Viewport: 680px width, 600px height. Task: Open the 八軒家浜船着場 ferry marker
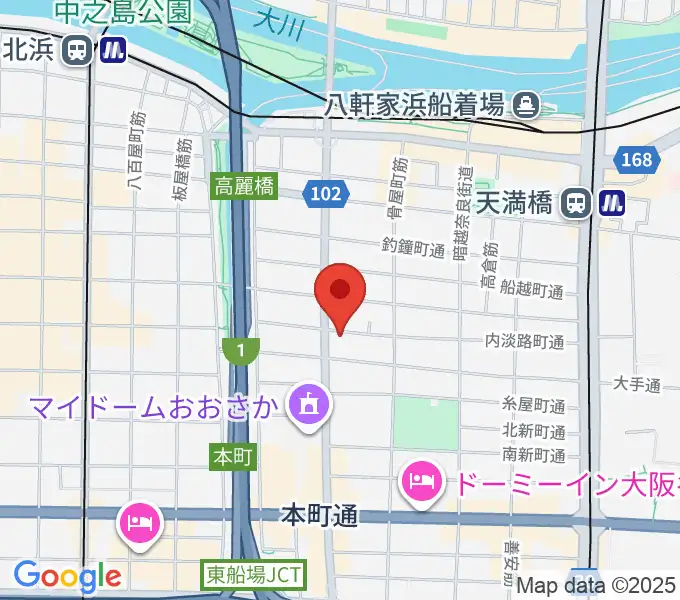pos(524,103)
